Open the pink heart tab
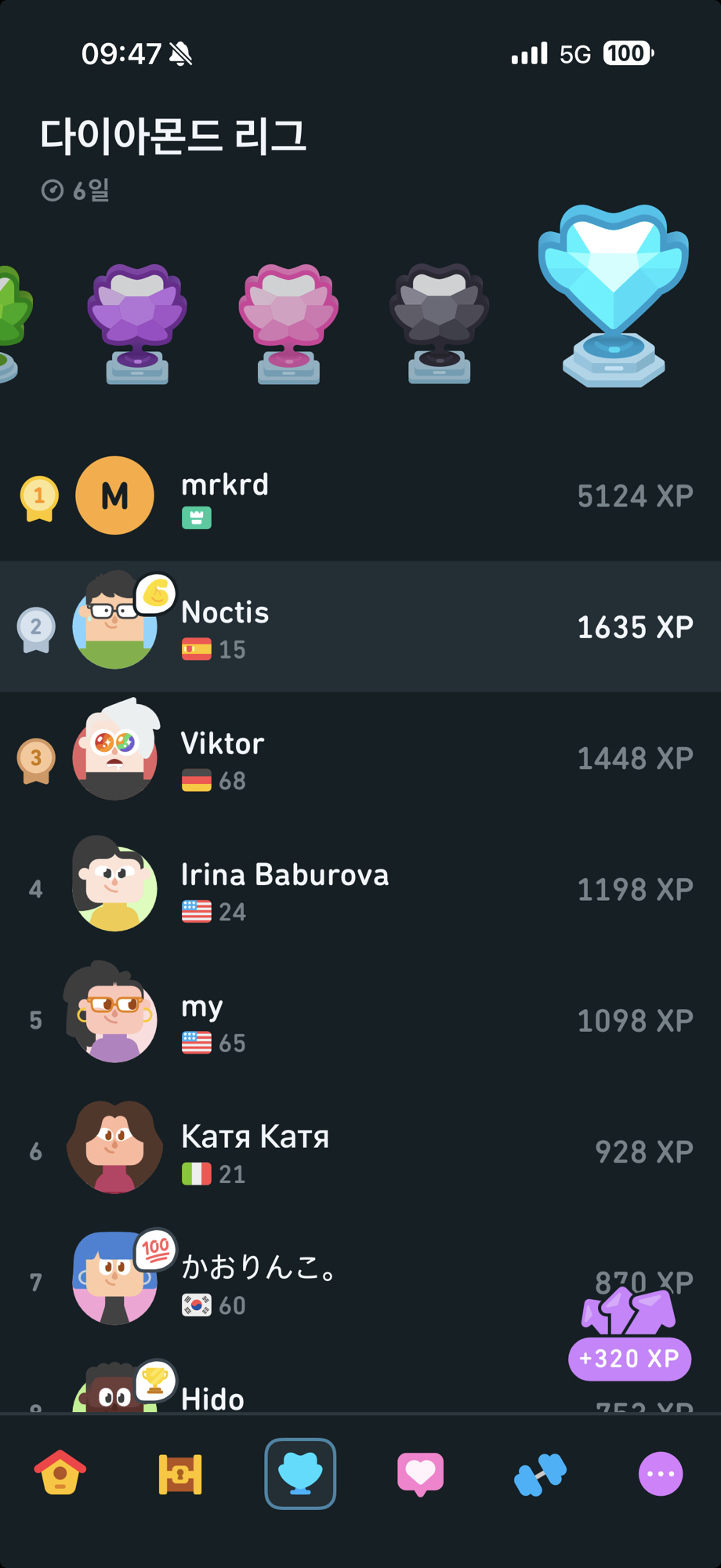The image size is (721, 1568). [421, 1473]
